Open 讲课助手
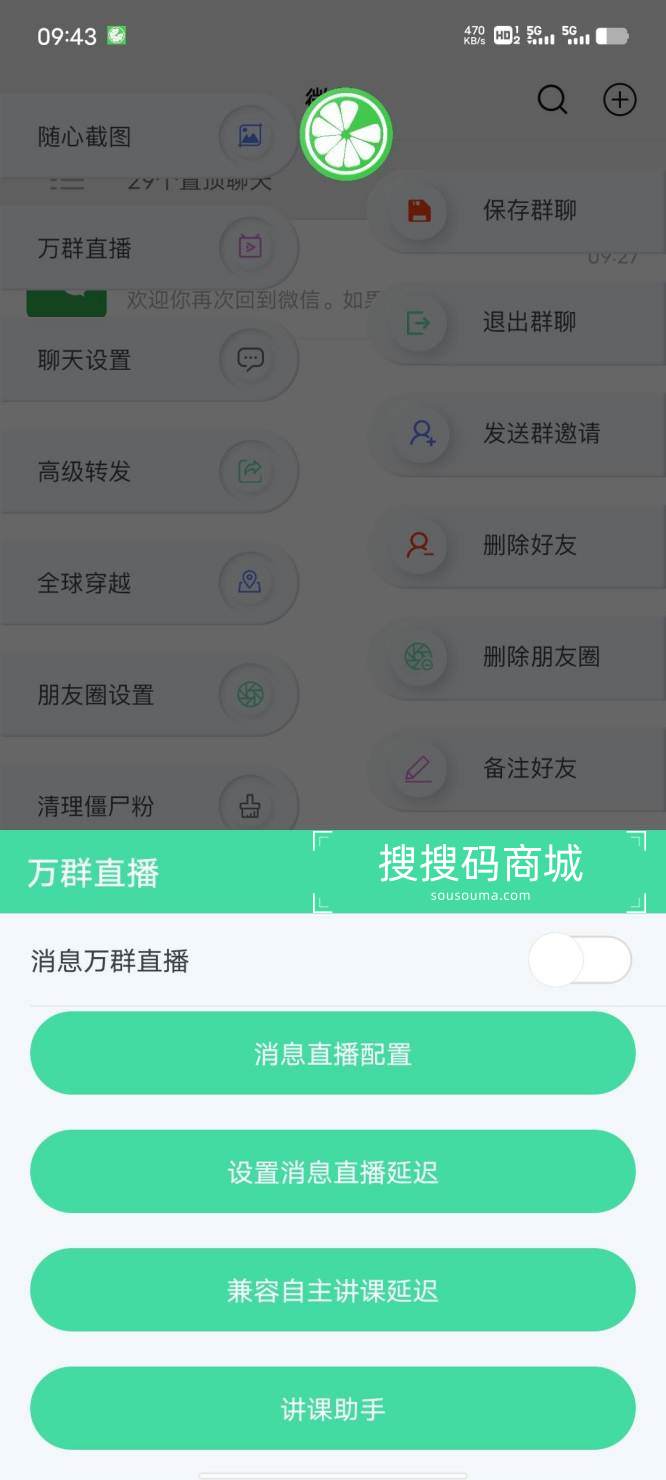The width and height of the screenshot is (666, 1480). coord(332,1408)
